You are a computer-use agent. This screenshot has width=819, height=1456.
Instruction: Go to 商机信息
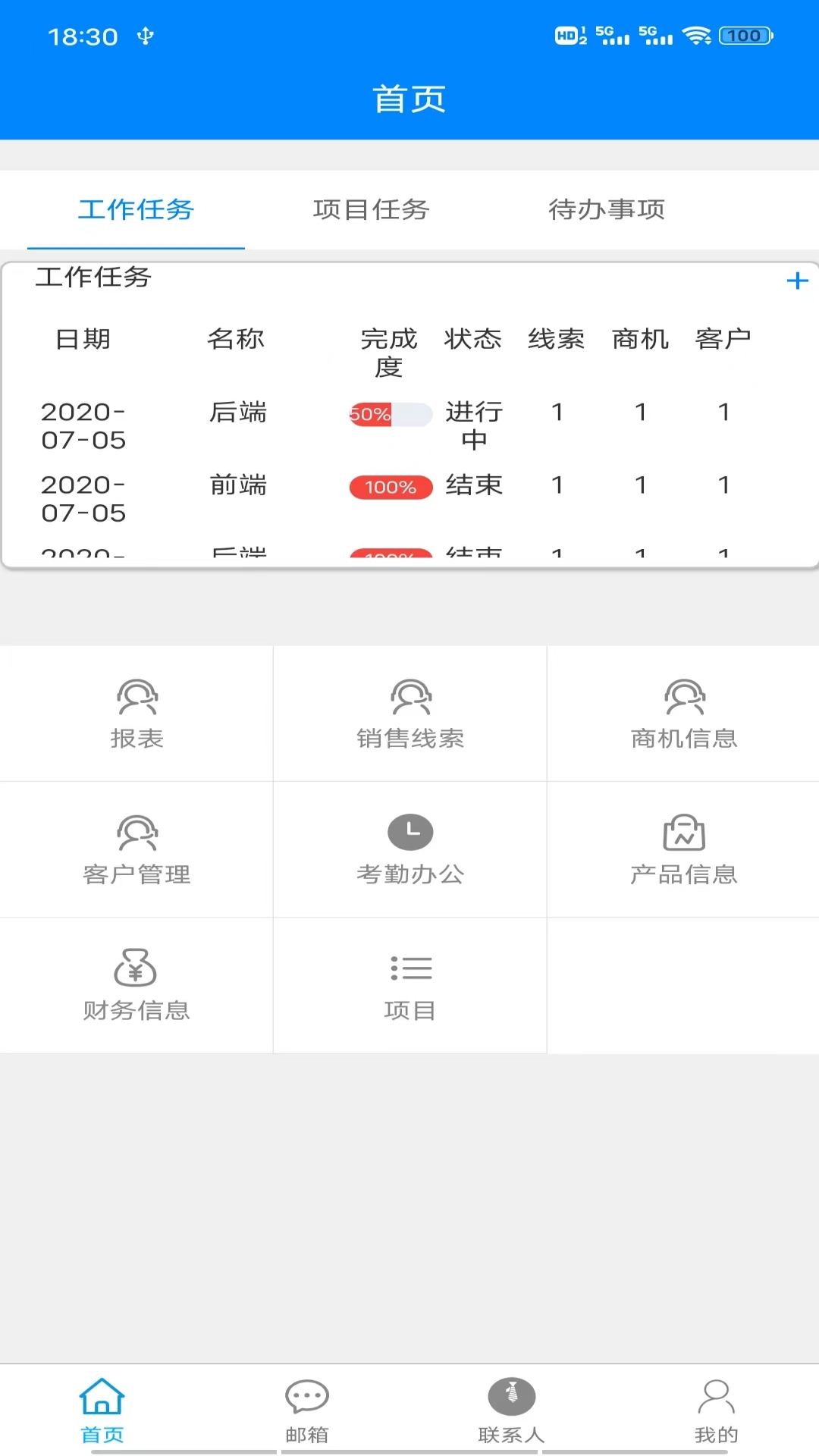(684, 714)
